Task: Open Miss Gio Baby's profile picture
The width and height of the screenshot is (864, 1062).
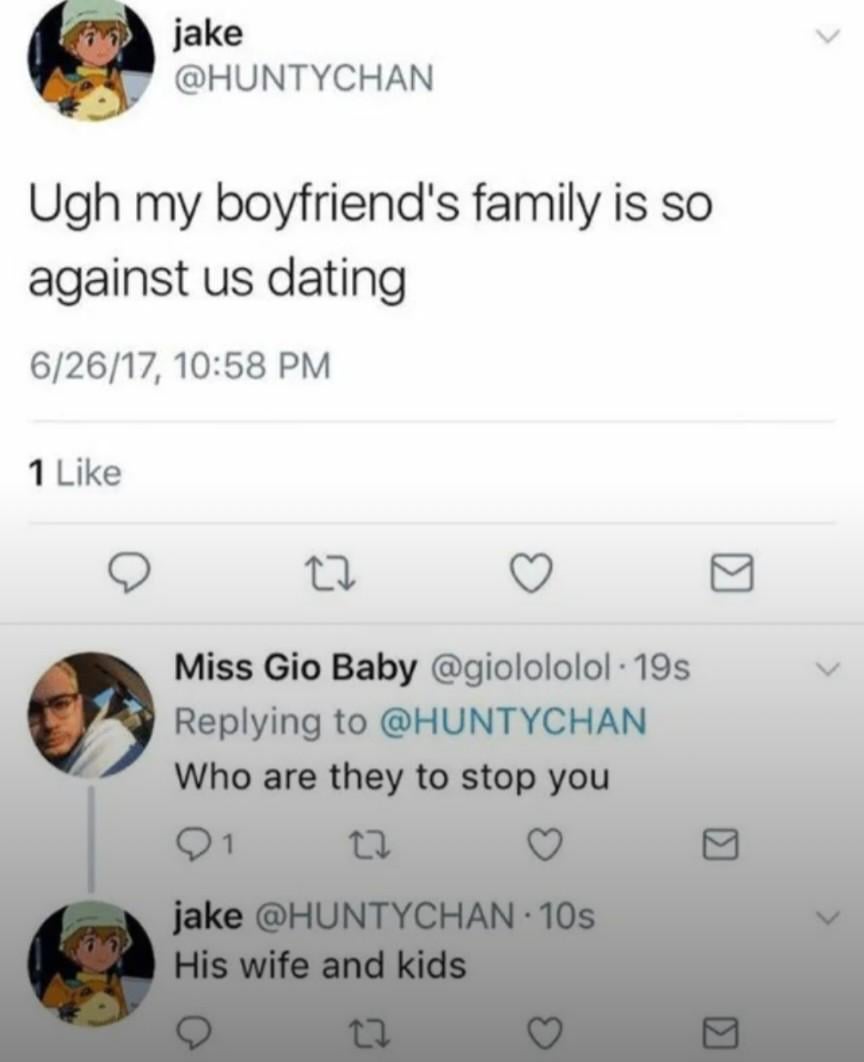Action: 91,715
